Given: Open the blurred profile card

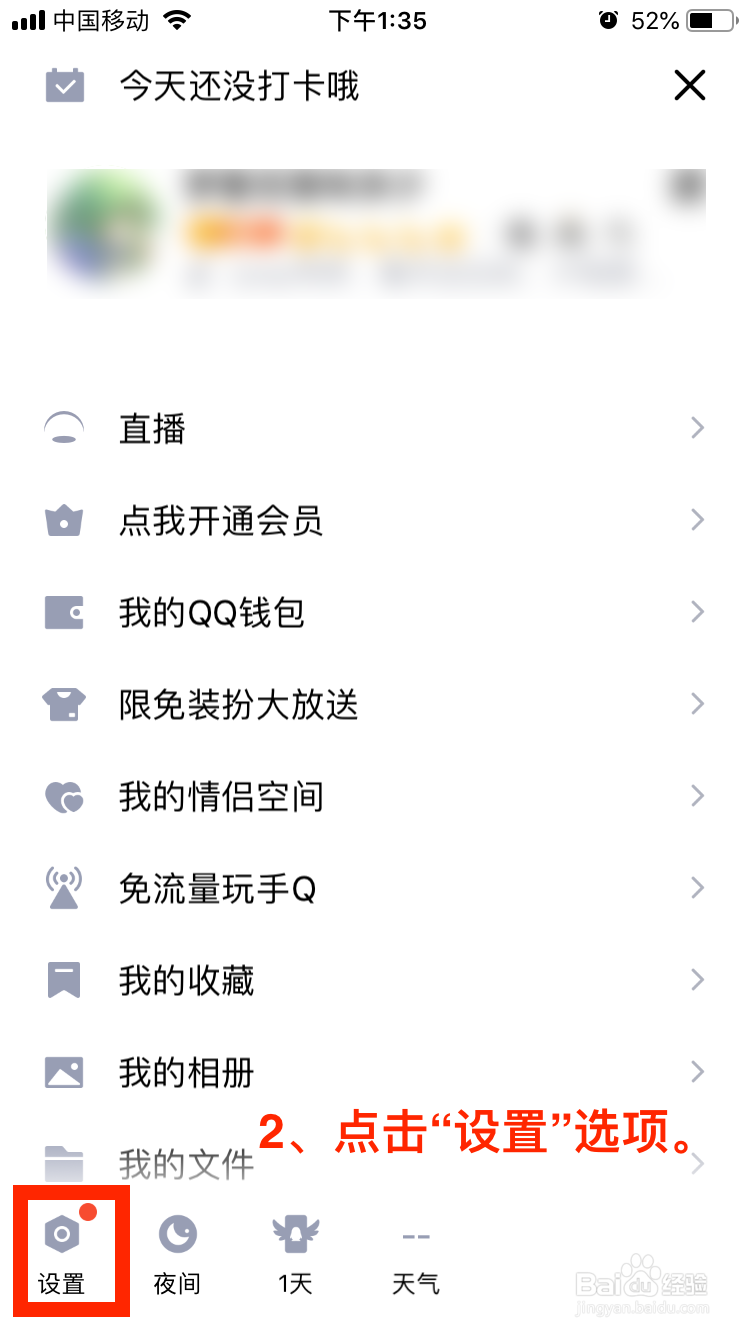Looking at the screenshot, I should point(375,232).
